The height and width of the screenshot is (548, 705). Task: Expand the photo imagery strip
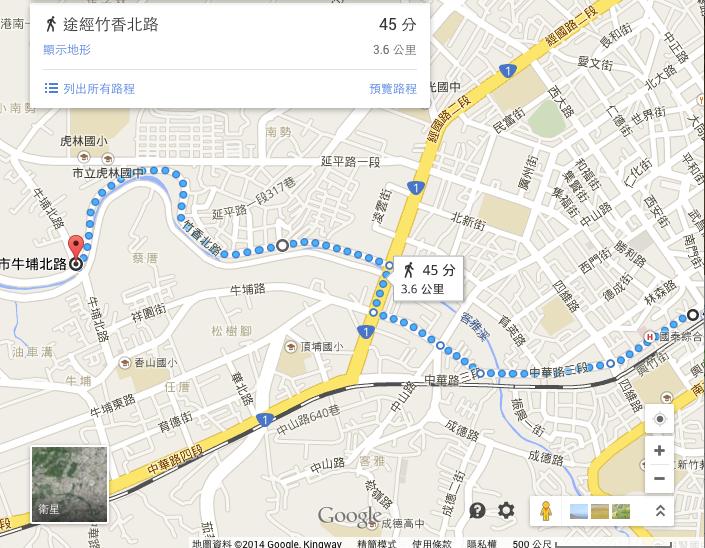pyautogui.click(x=660, y=511)
